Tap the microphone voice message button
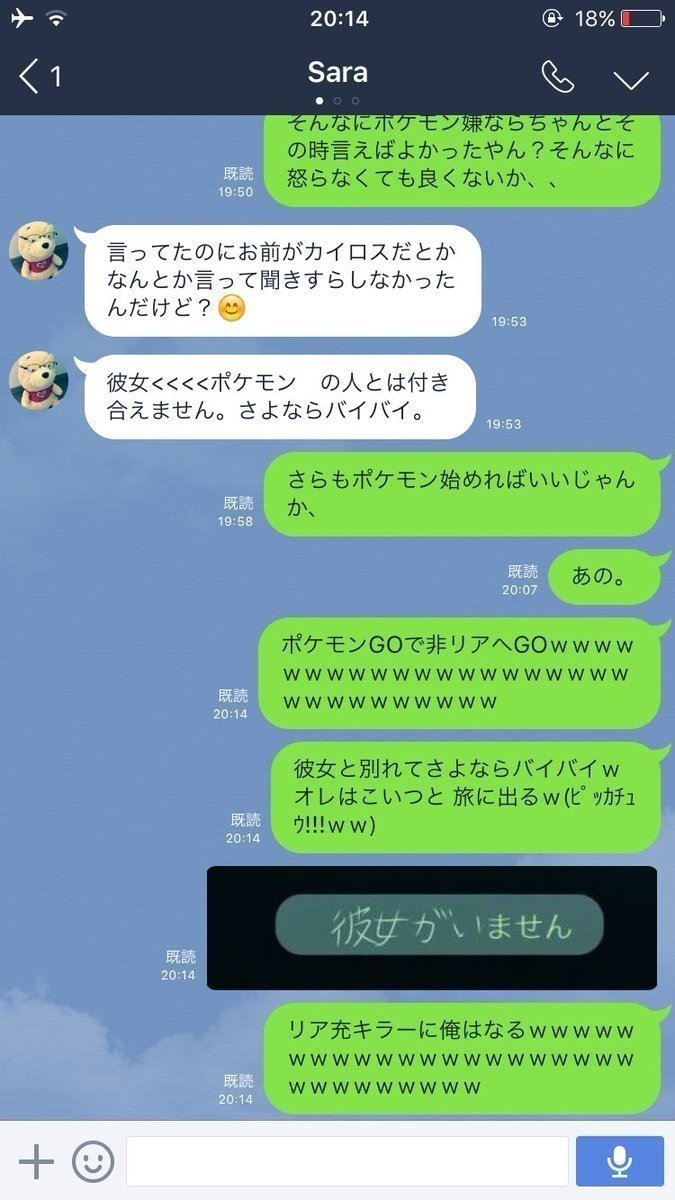Viewport: 675px width, 1200px height. pos(620,1161)
